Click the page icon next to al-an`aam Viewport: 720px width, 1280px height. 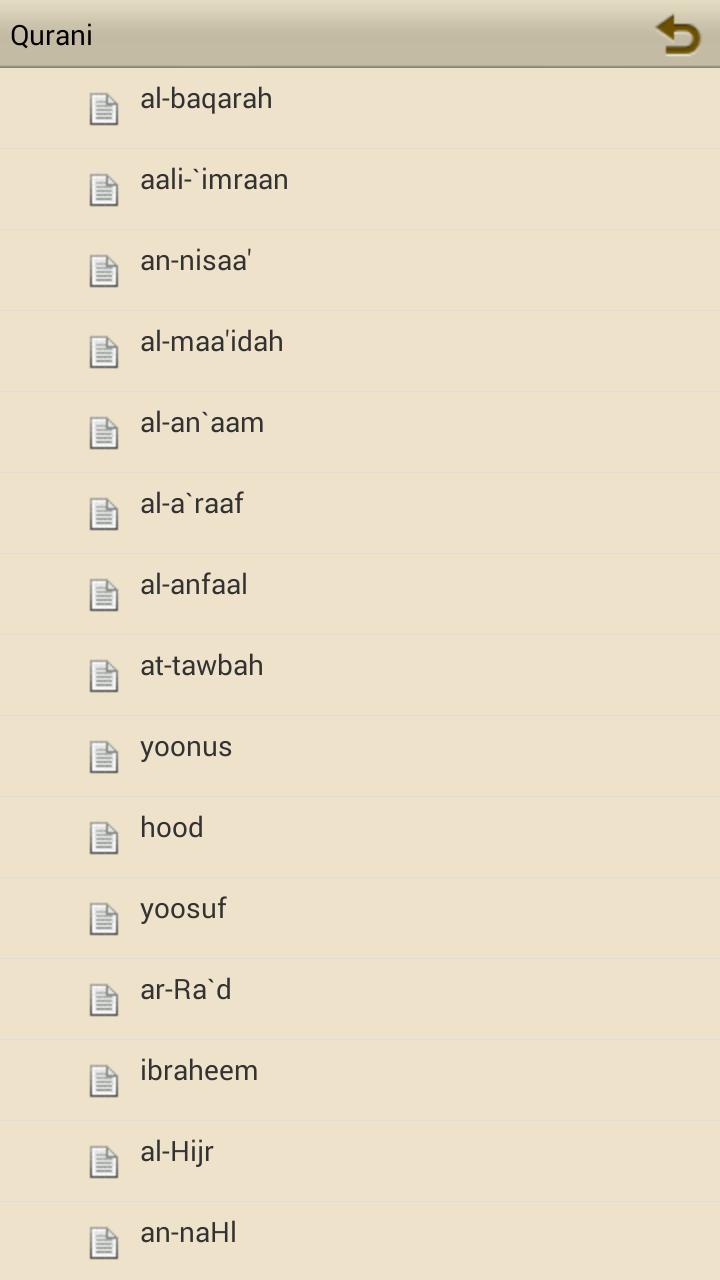(x=104, y=431)
